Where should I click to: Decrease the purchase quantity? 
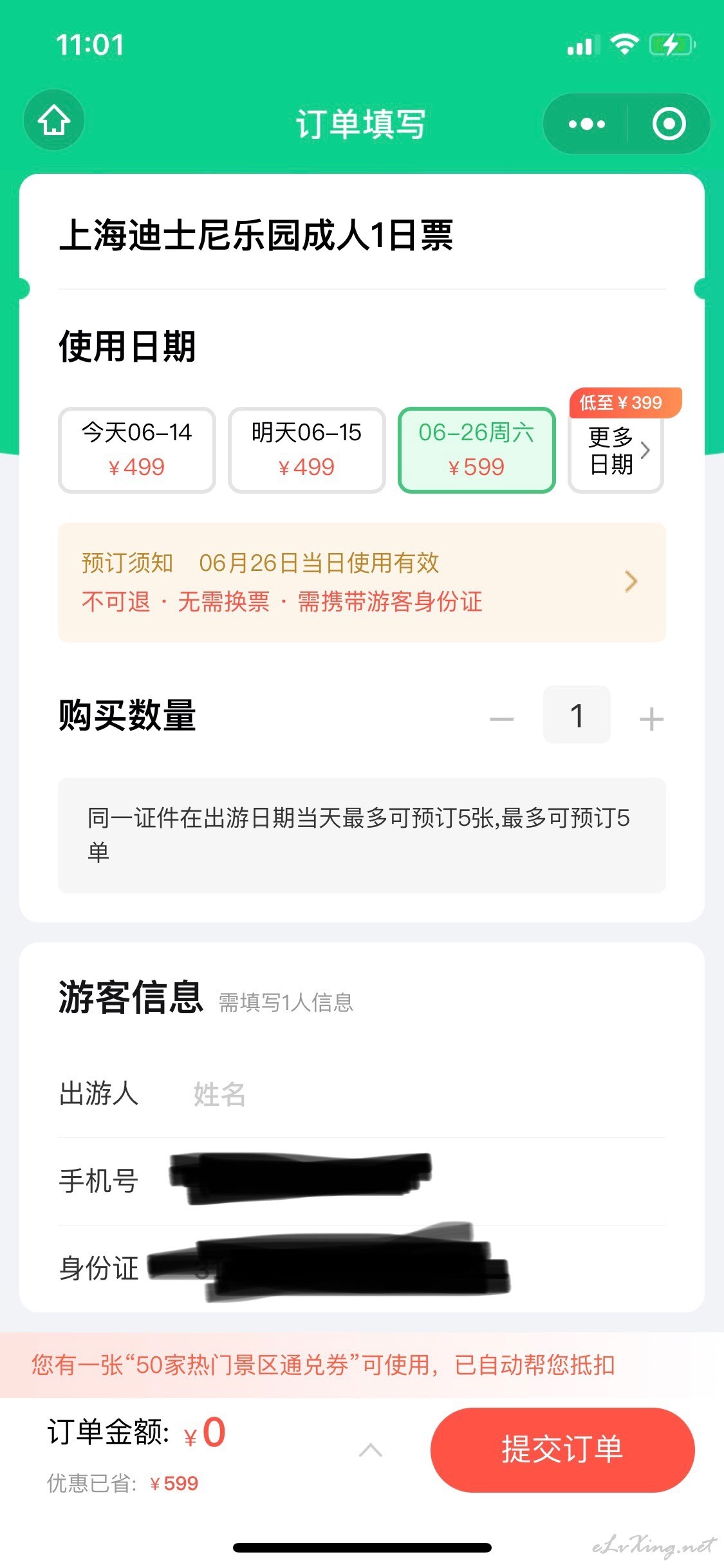coord(501,718)
